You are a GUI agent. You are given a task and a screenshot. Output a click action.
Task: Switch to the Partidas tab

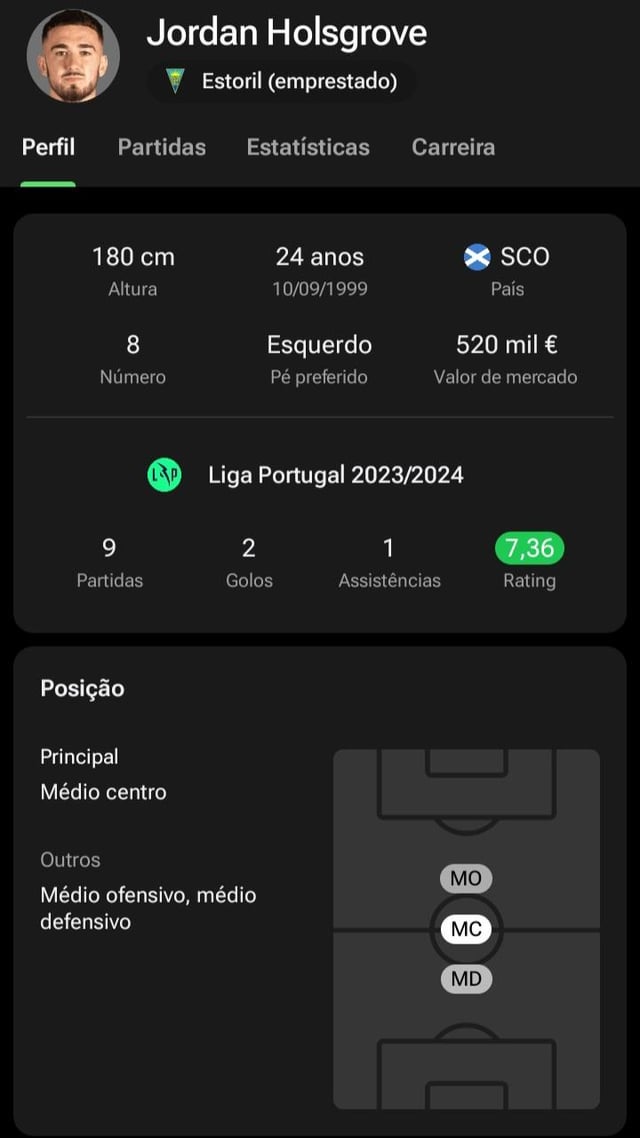click(161, 147)
